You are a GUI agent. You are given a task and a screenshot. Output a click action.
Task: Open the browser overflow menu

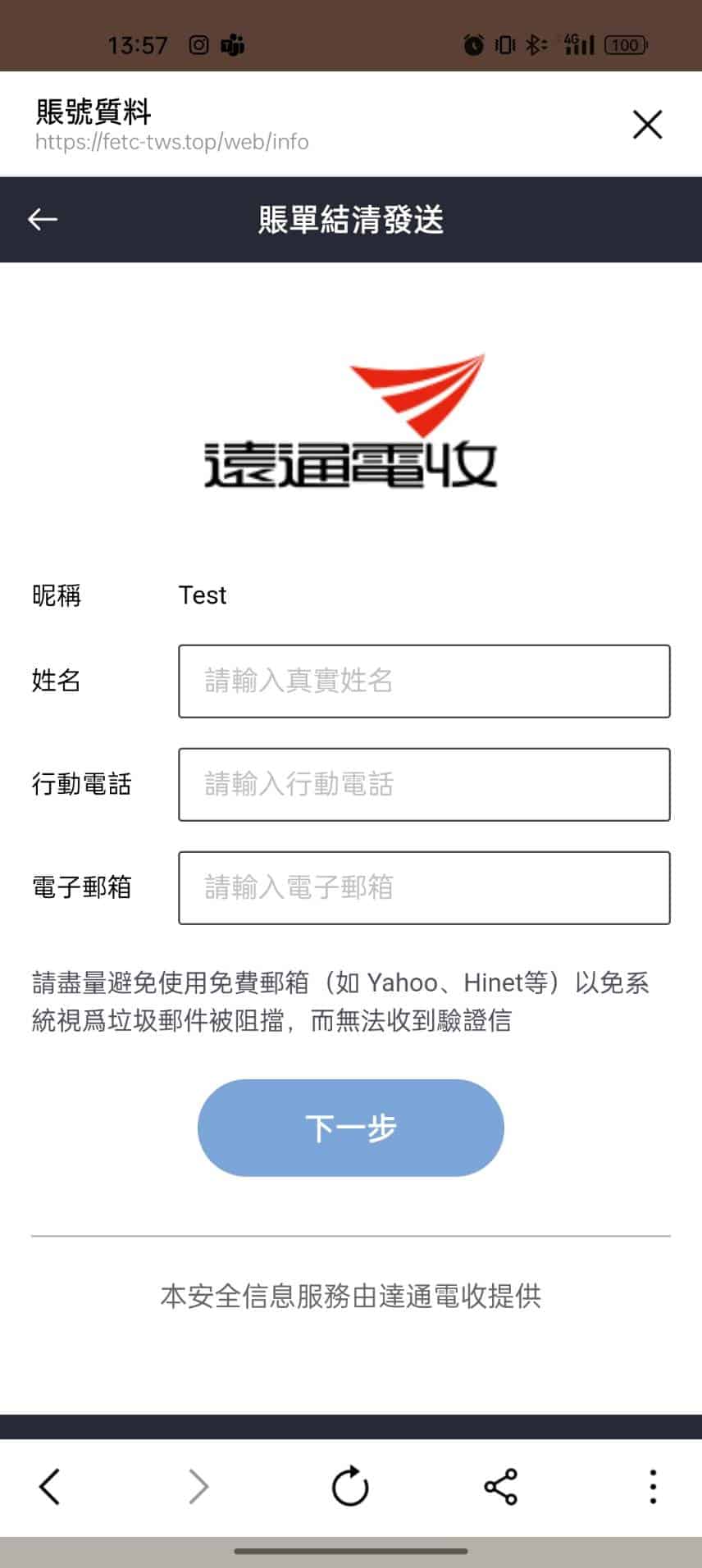tap(653, 1486)
